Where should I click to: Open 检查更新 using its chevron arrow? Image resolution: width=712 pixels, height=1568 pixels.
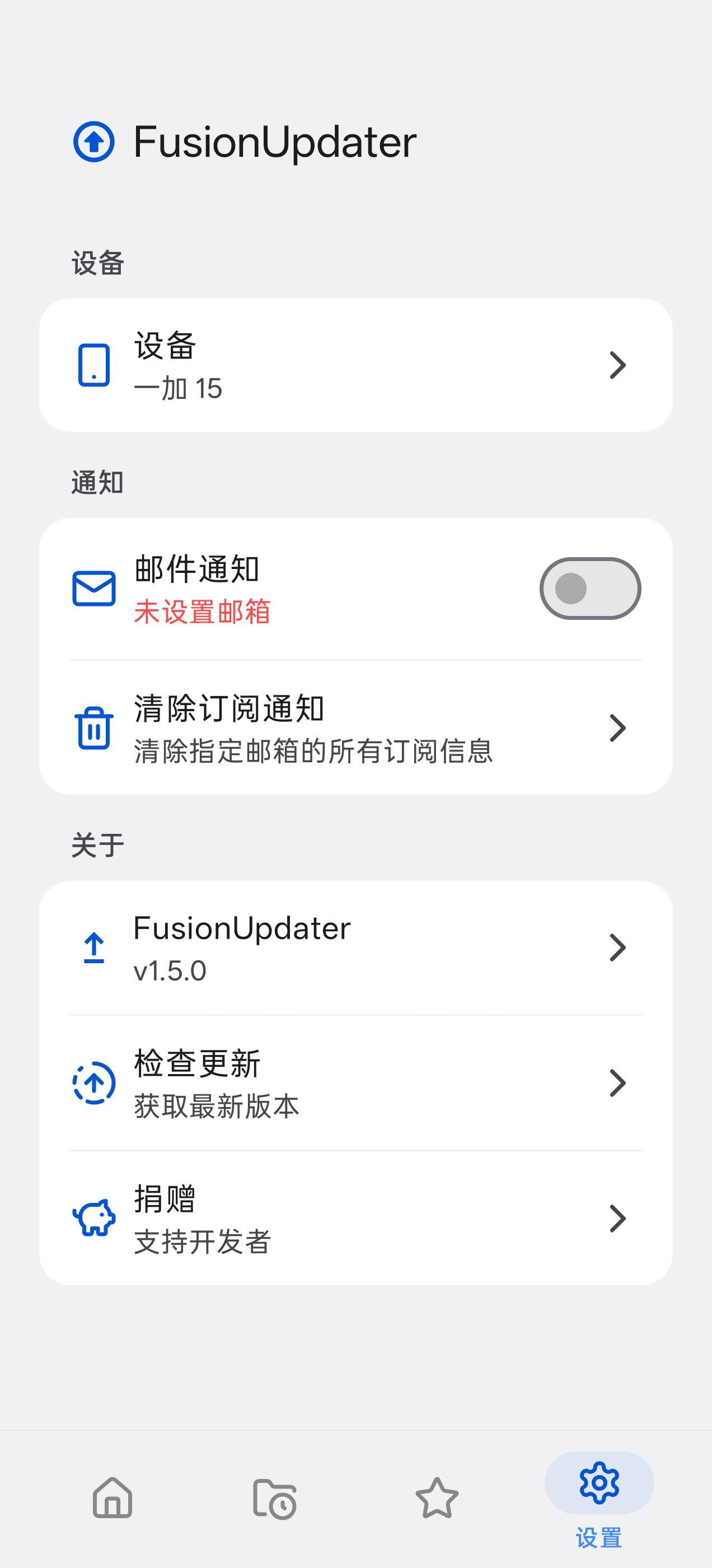click(617, 1084)
